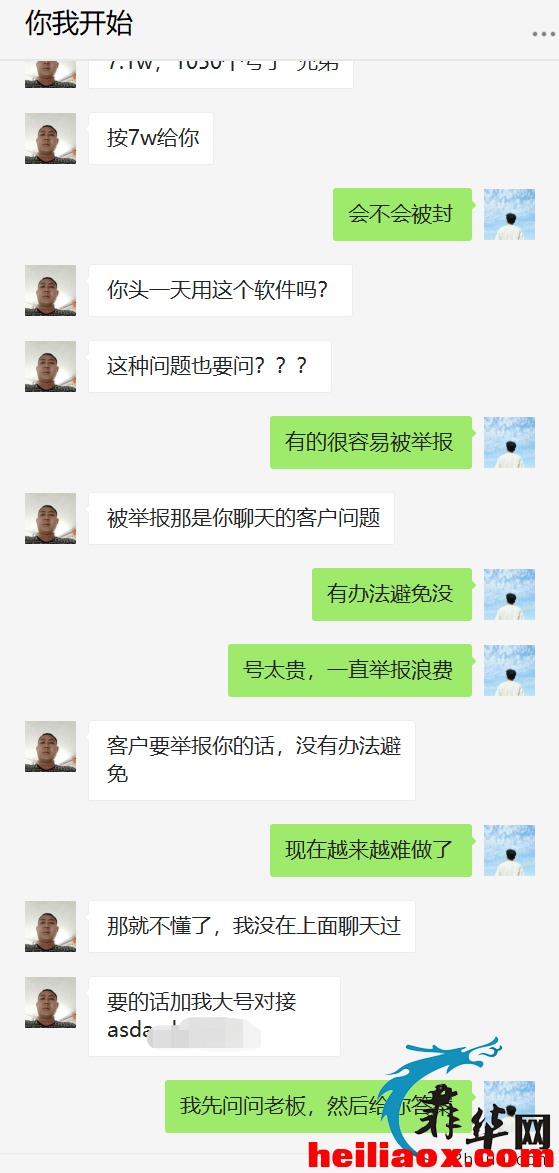Viewport: 559px width, 1173px height.
Task: Open contact's avatar beside "按7w给你"
Action: (50, 138)
